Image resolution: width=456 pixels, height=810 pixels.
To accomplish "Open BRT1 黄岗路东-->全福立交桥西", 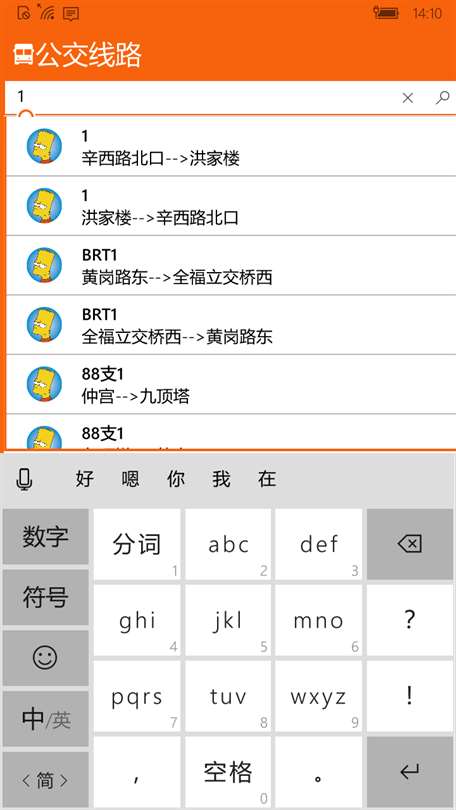I will (x=231, y=266).
